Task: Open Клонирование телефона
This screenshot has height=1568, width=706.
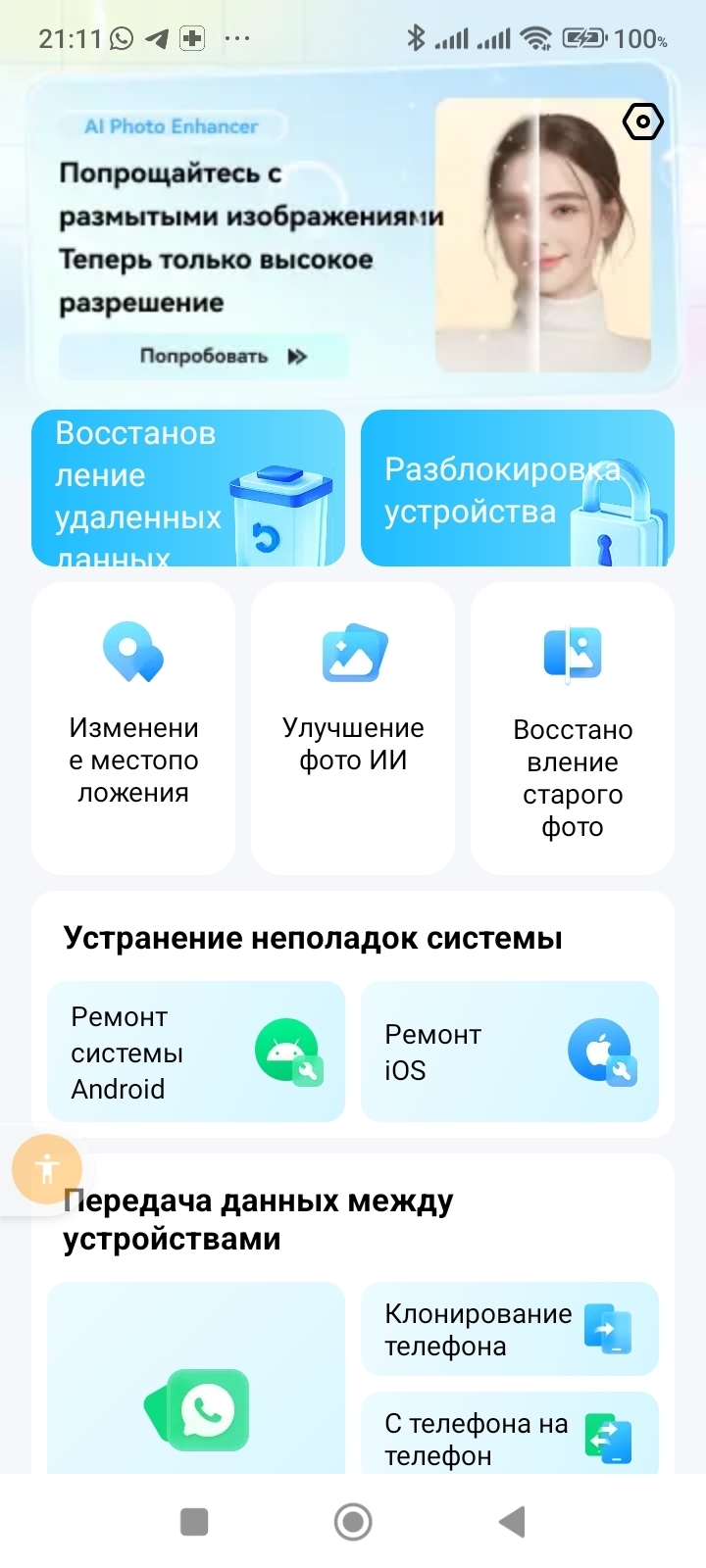Action: [x=510, y=1329]
